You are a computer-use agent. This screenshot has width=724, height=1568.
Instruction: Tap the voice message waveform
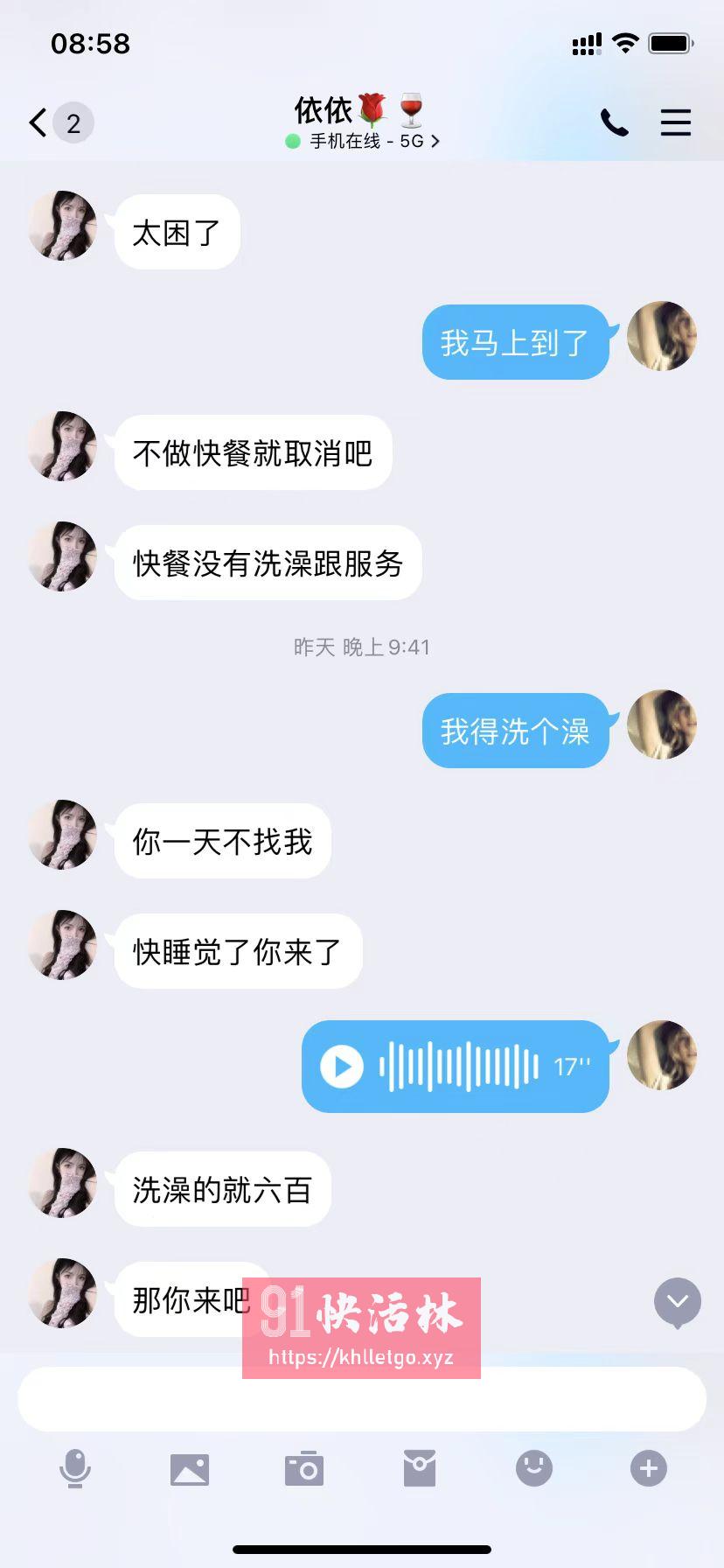click(x=459, y=1067)
